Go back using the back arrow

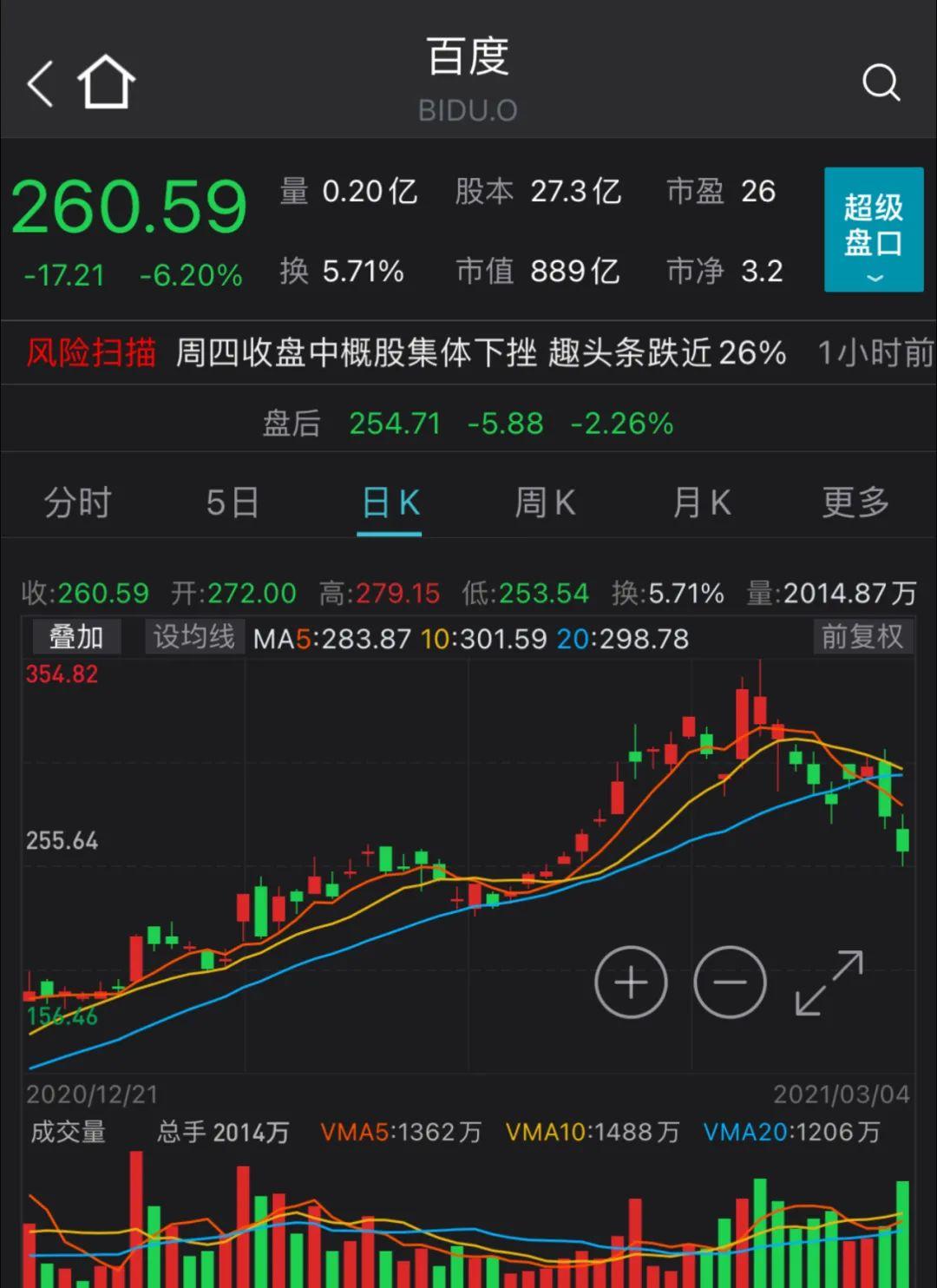pos(40,83)
